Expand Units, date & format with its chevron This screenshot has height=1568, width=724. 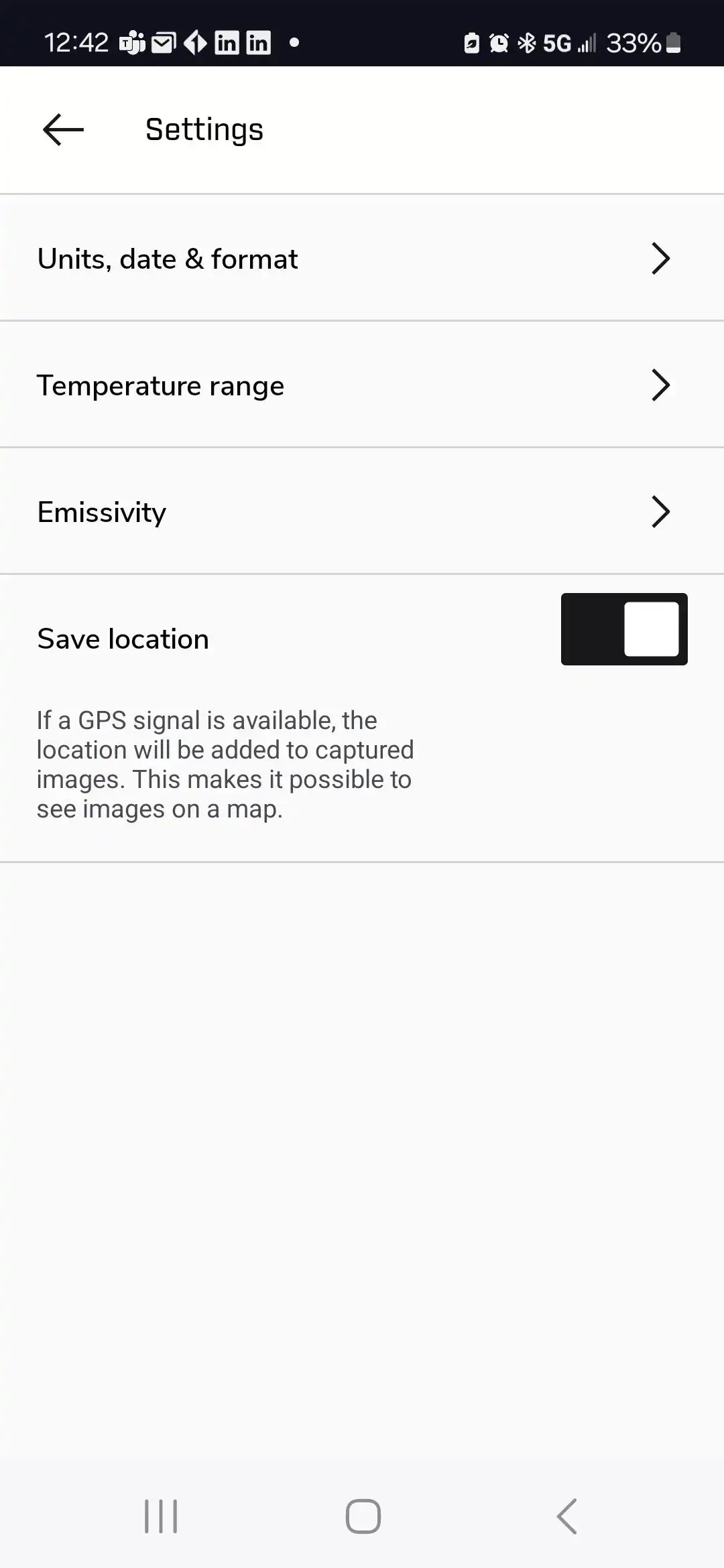(x=661, y=259)
